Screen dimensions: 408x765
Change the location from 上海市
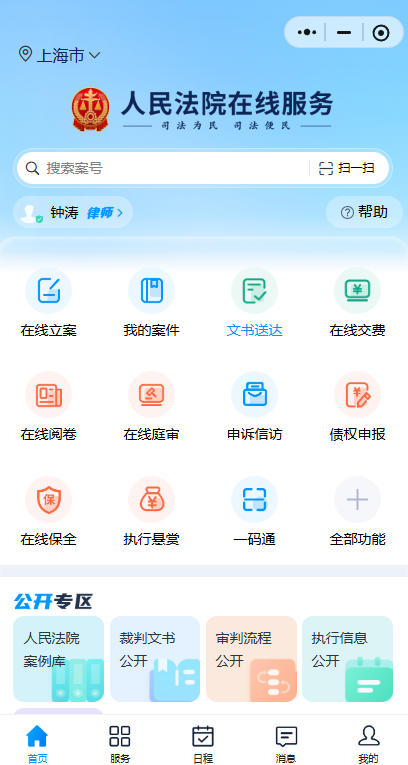[x=59, y=55]
